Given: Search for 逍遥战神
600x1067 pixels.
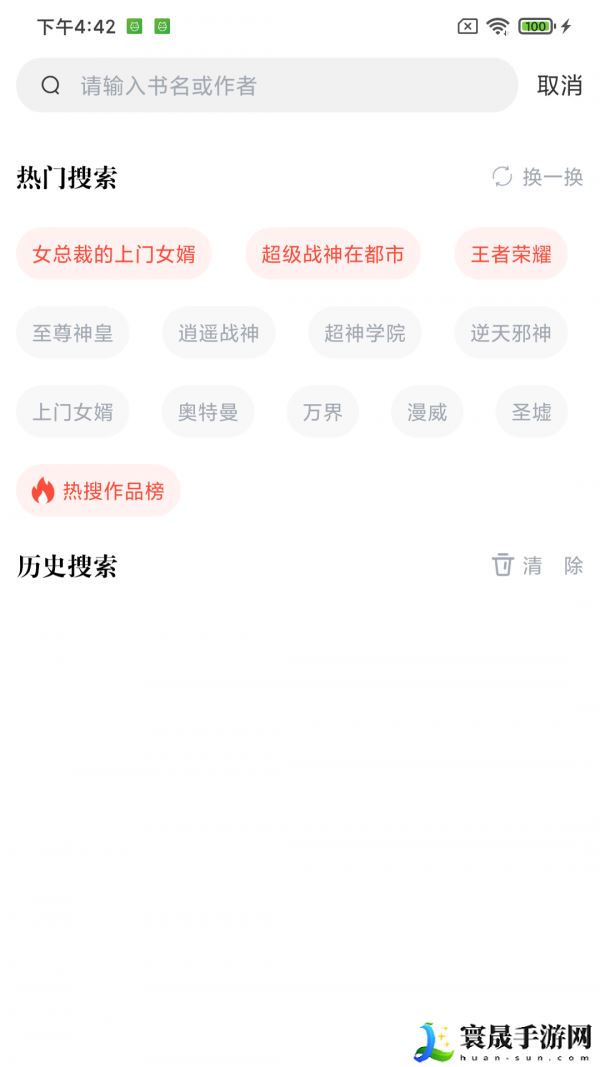Looking at the screenshot, I should click(x=218, y=333).
